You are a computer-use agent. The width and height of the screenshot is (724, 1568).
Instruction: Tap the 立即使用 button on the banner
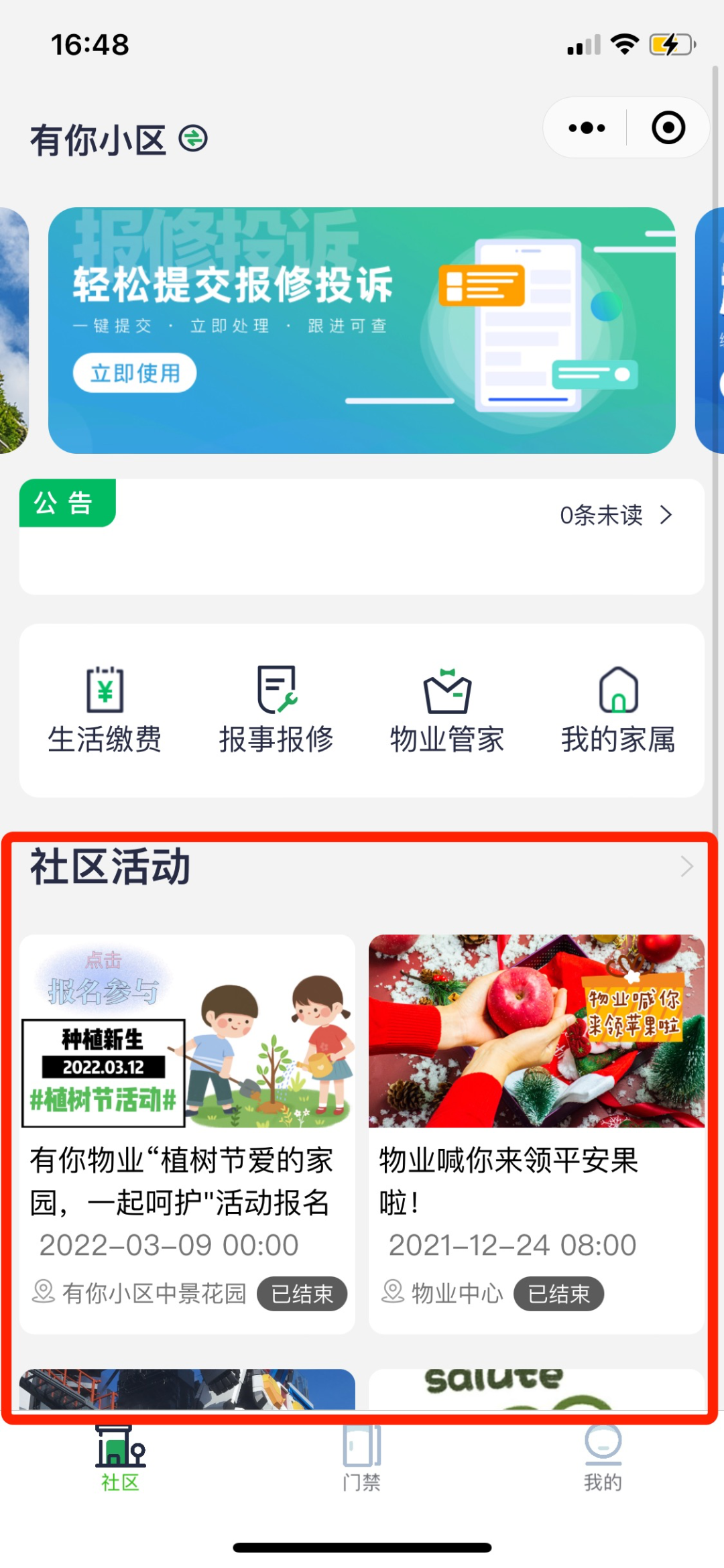[135, 373]
